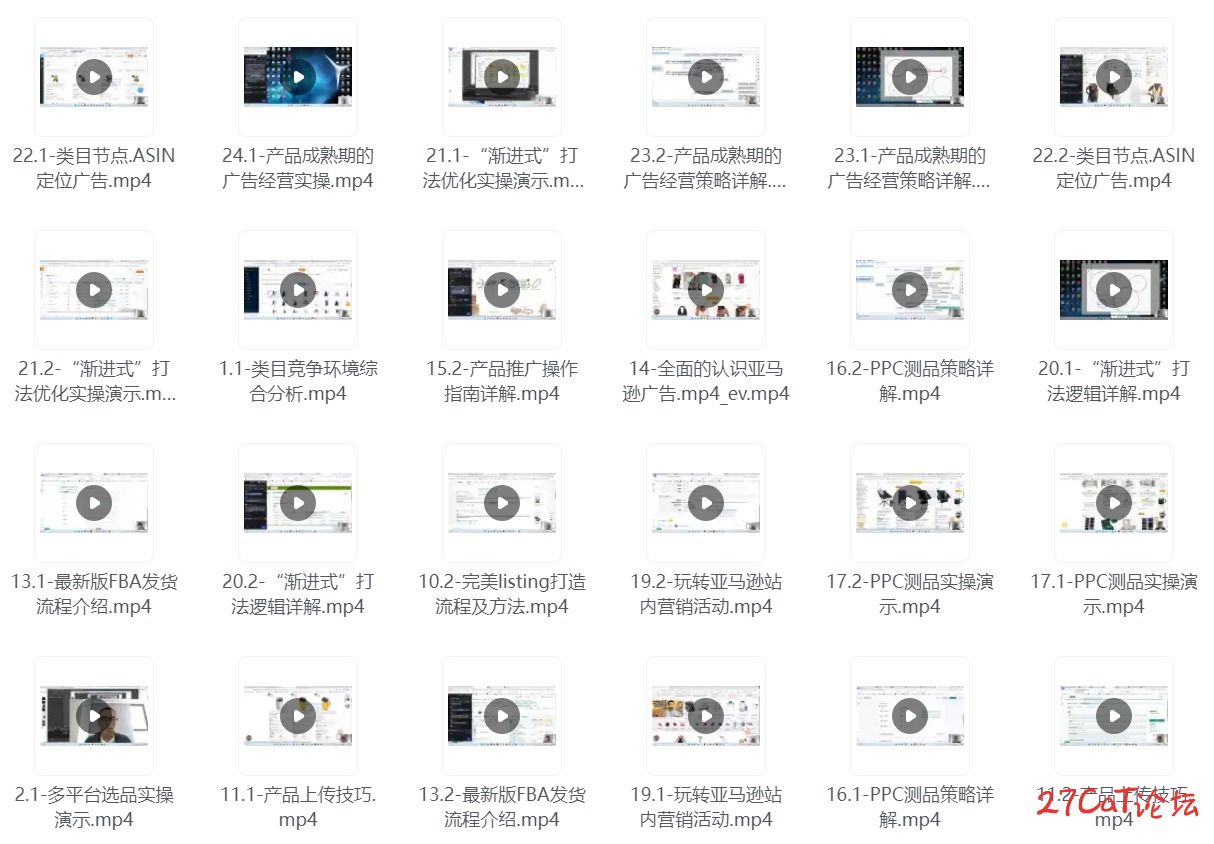Play 11.1-产品上传技巧.mp4

tap(298, 716)
